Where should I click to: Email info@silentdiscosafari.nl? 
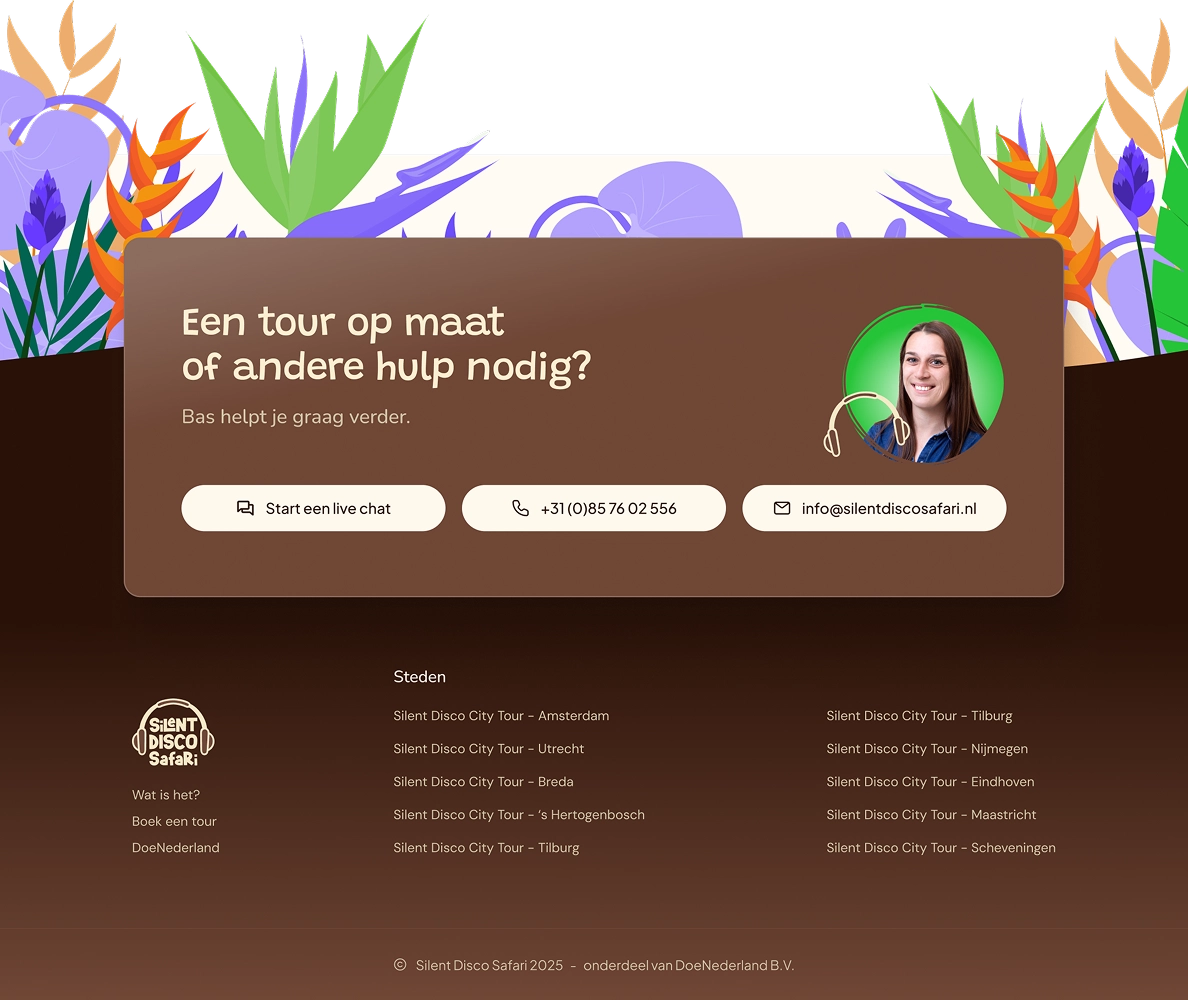coord(873,508)
